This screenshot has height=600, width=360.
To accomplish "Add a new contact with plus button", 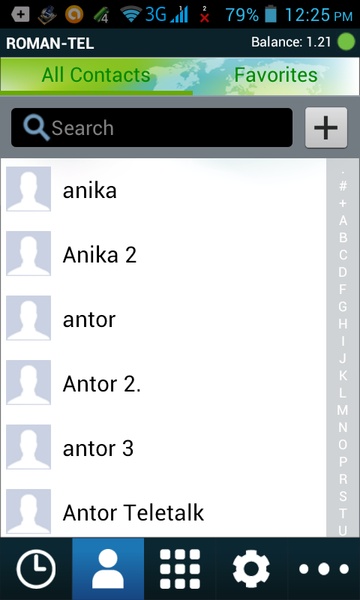I will pos(326,127).
